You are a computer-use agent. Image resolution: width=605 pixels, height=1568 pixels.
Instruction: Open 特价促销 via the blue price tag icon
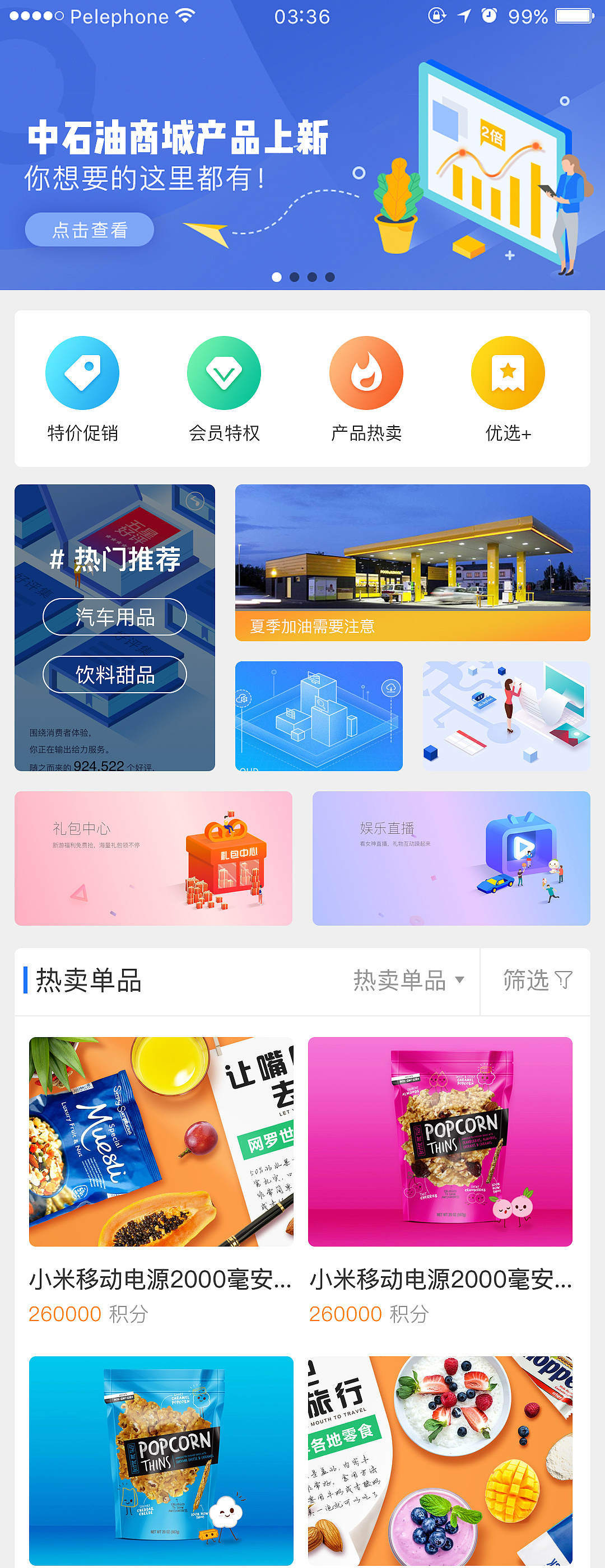82,372
